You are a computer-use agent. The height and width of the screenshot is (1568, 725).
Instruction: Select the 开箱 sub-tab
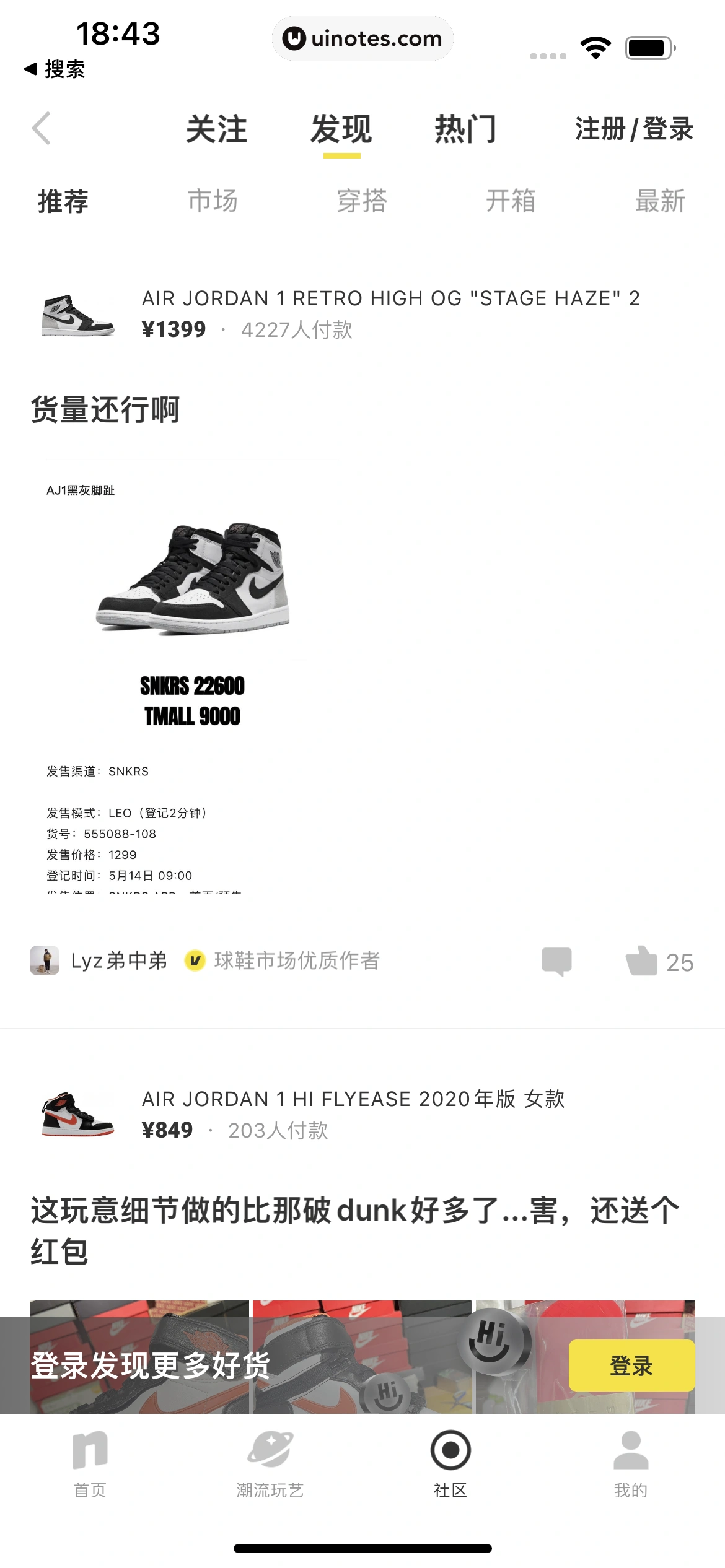coord(511,201)
